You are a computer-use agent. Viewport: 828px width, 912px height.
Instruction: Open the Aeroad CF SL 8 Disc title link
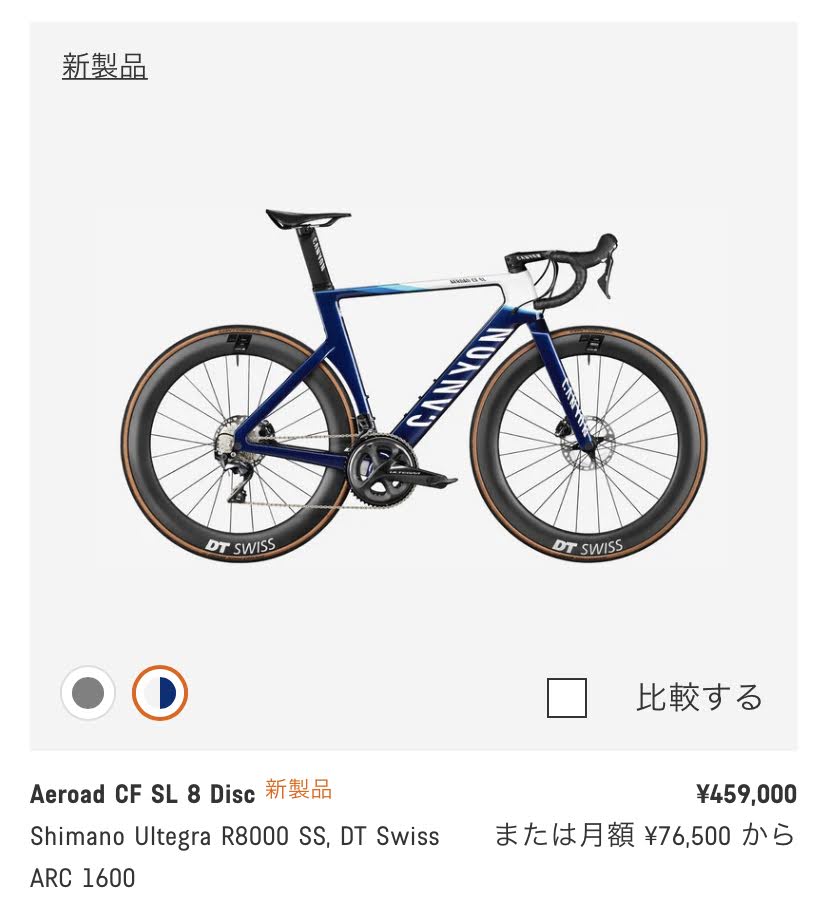(x=143, y=794)
